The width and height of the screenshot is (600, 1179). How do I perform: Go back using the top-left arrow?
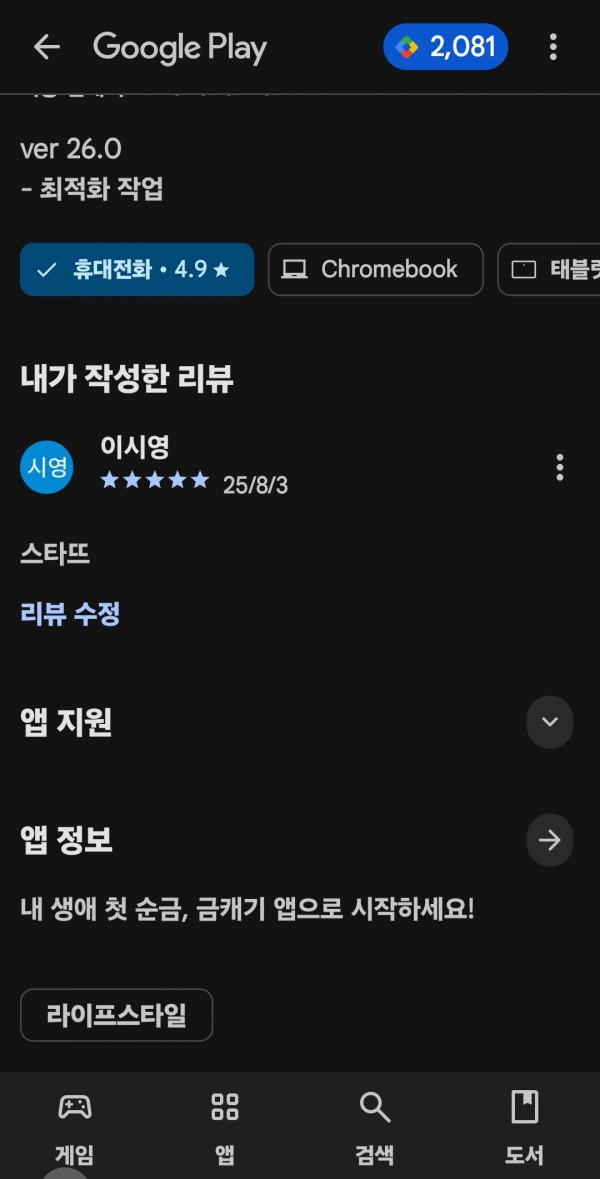coord(47,47)
